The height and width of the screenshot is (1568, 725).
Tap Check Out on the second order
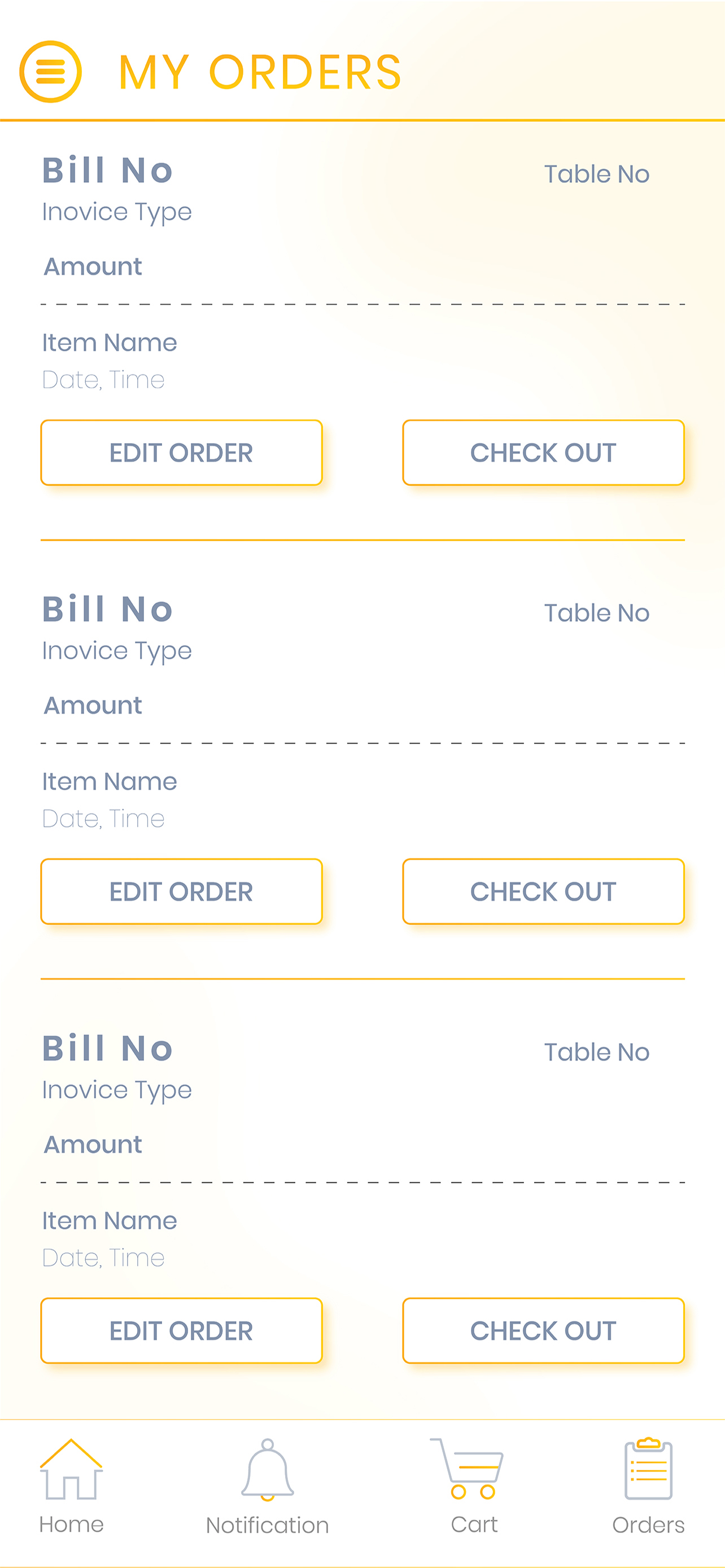tap(543, 891)
